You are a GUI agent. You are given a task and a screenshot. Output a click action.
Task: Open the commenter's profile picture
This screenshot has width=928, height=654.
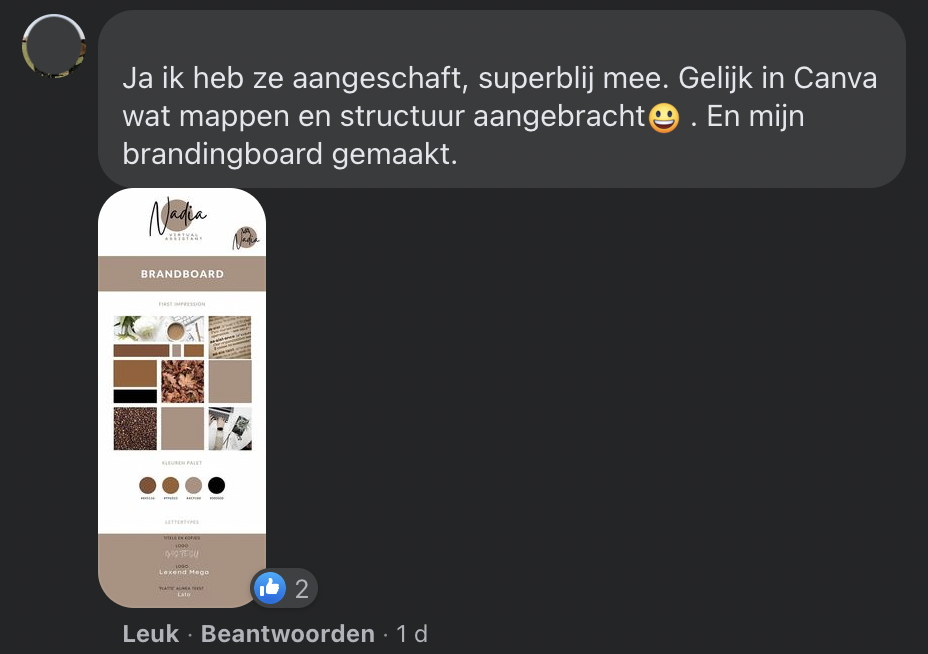[x=53, y=46]
